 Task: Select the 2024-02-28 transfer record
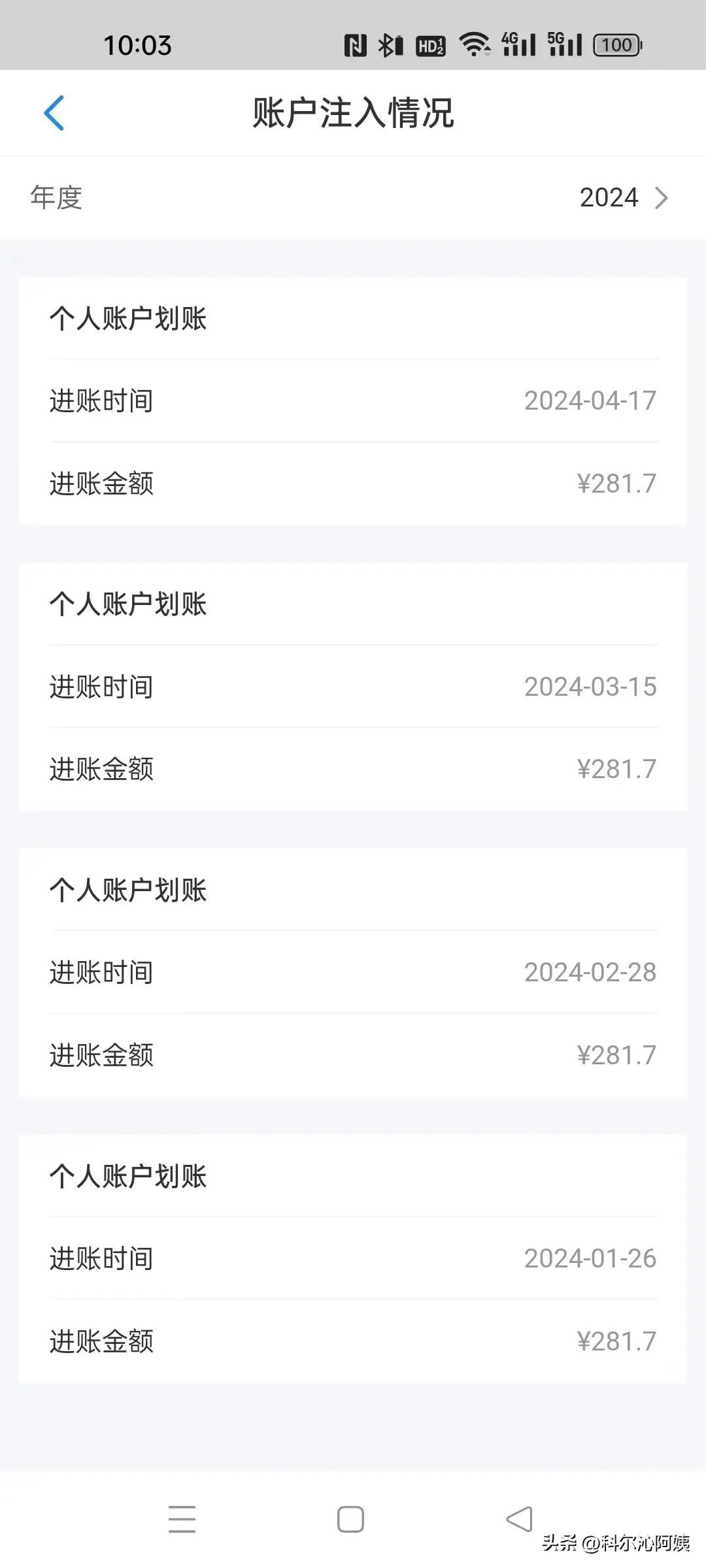353,972
